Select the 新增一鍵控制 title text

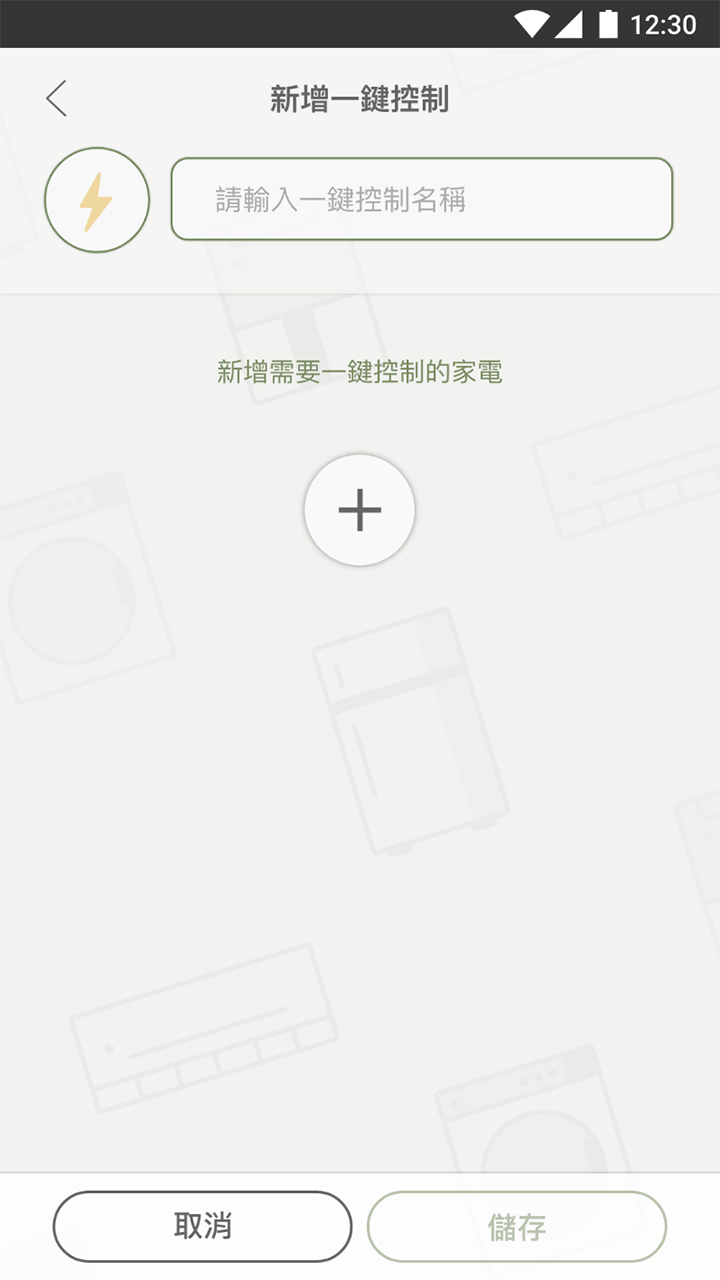[360, 98]
